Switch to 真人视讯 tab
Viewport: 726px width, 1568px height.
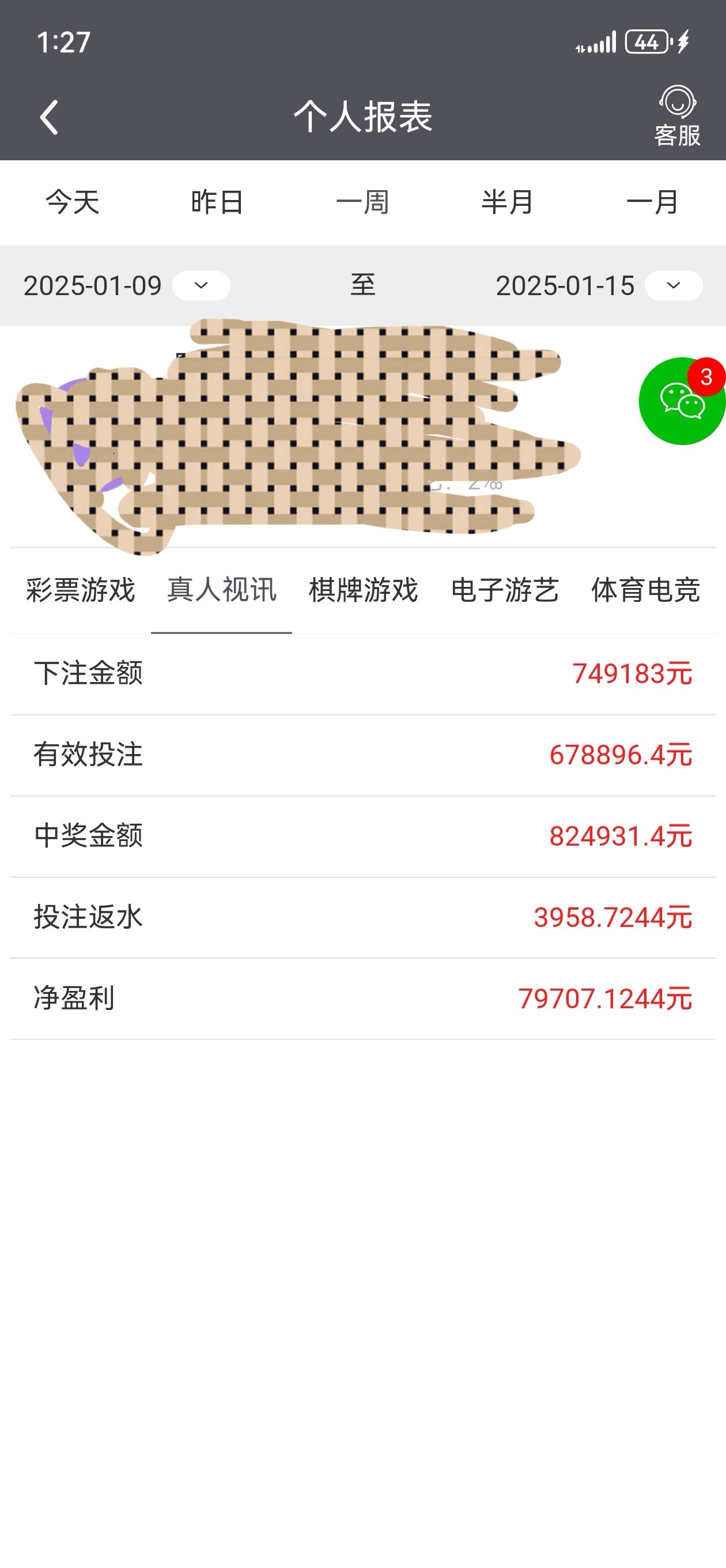[221, 590]
